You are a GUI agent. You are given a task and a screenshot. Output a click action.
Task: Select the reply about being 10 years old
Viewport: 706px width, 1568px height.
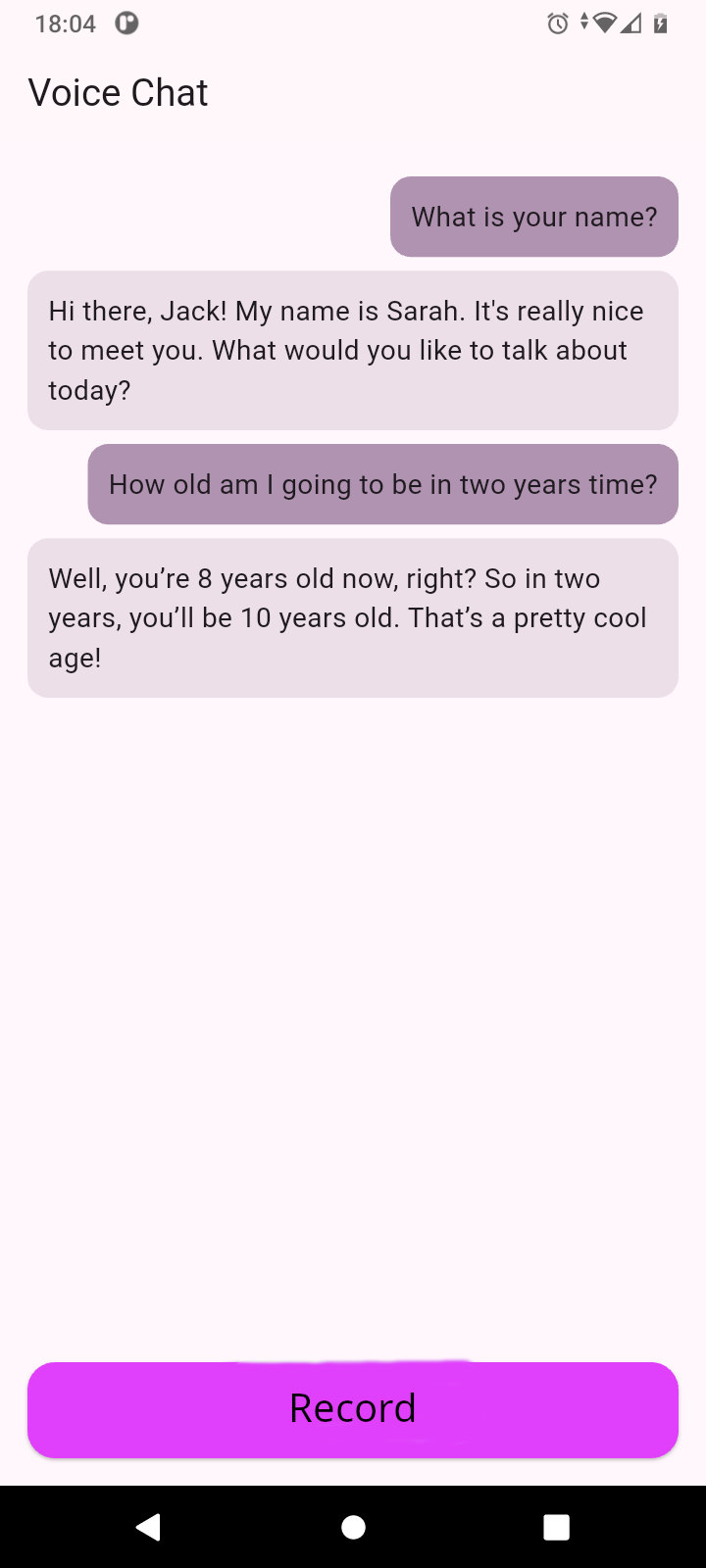[x=353, y=617]
